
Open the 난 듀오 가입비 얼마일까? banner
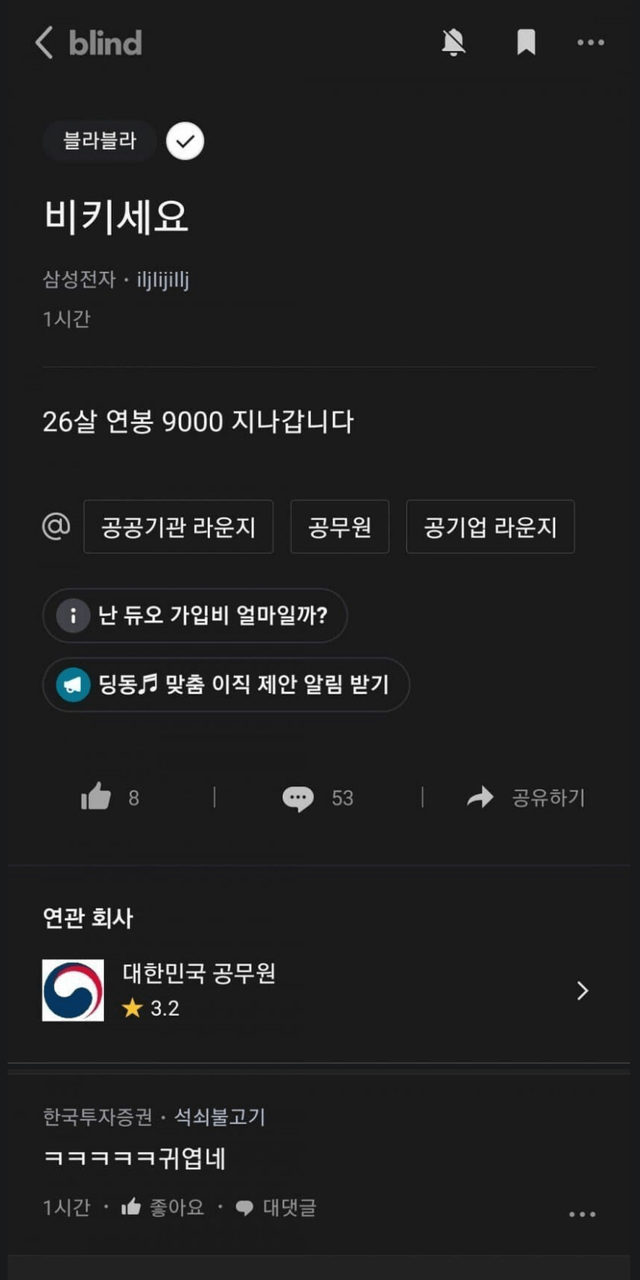pyautogui.click(x=195, y=615)
